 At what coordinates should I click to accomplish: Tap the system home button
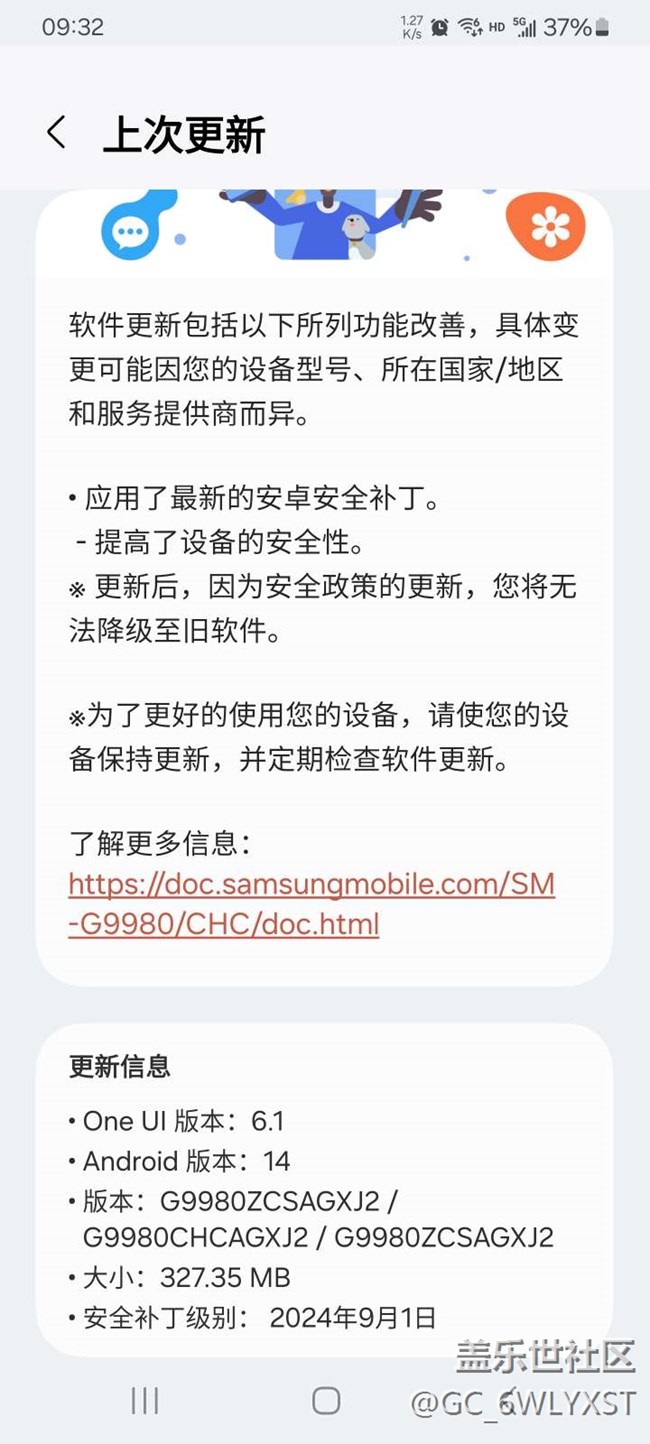click(x=326, y=1400)
